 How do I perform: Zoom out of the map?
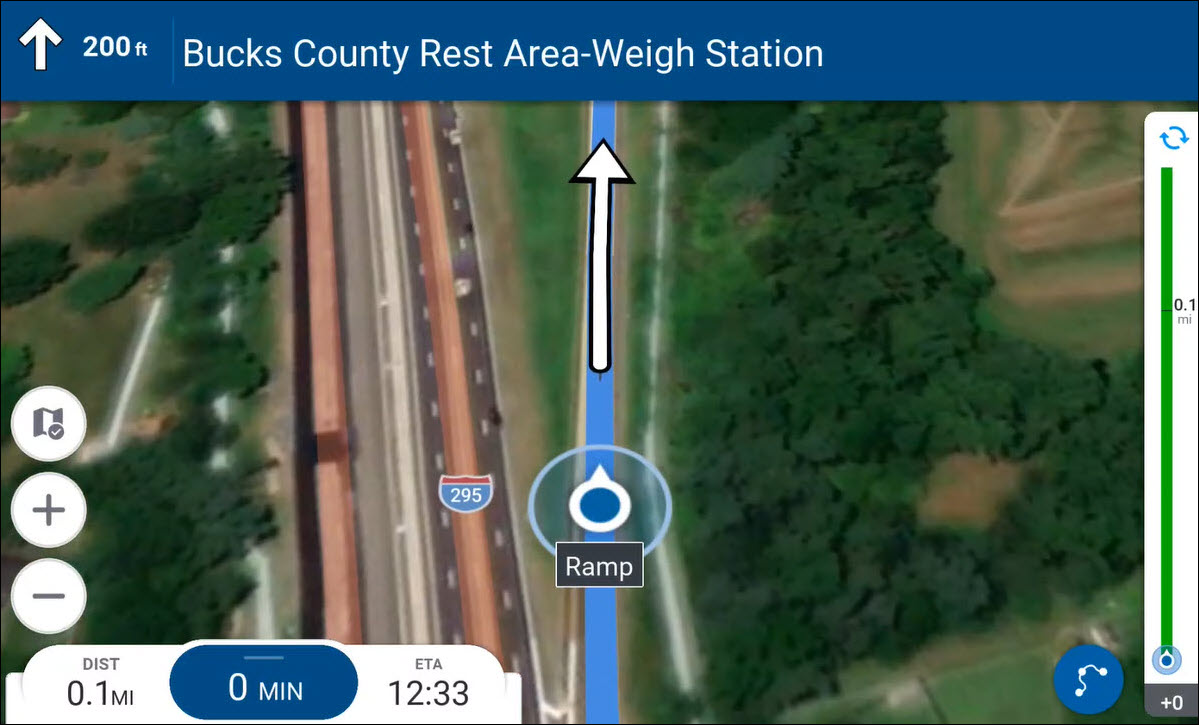pos(48,596)
